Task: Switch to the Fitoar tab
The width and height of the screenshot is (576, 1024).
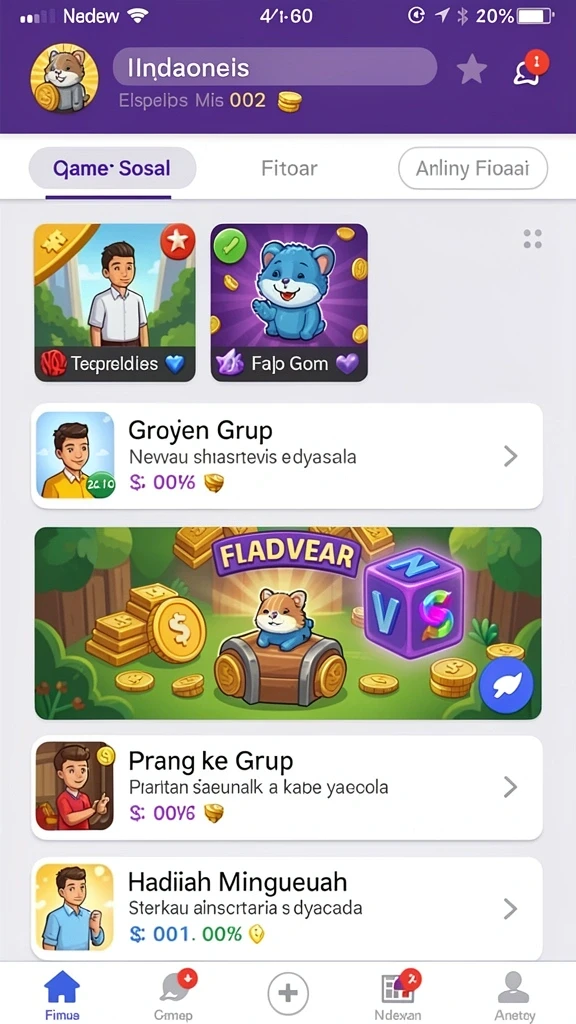Action: [289, 168]
